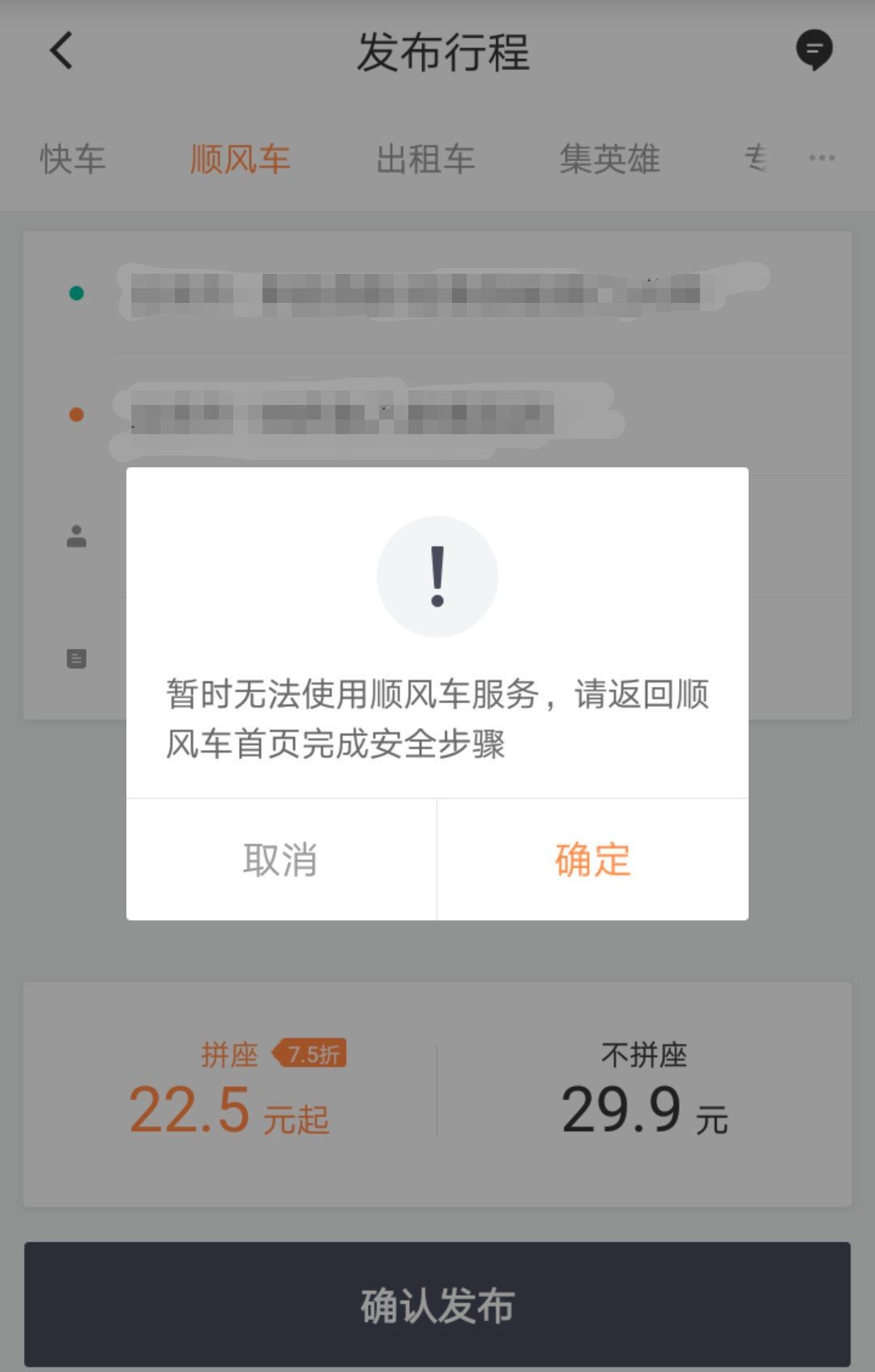Screen dimensions: 875x1372
Task: Dismiss the dialog with 取消
Action: (280, 859)
